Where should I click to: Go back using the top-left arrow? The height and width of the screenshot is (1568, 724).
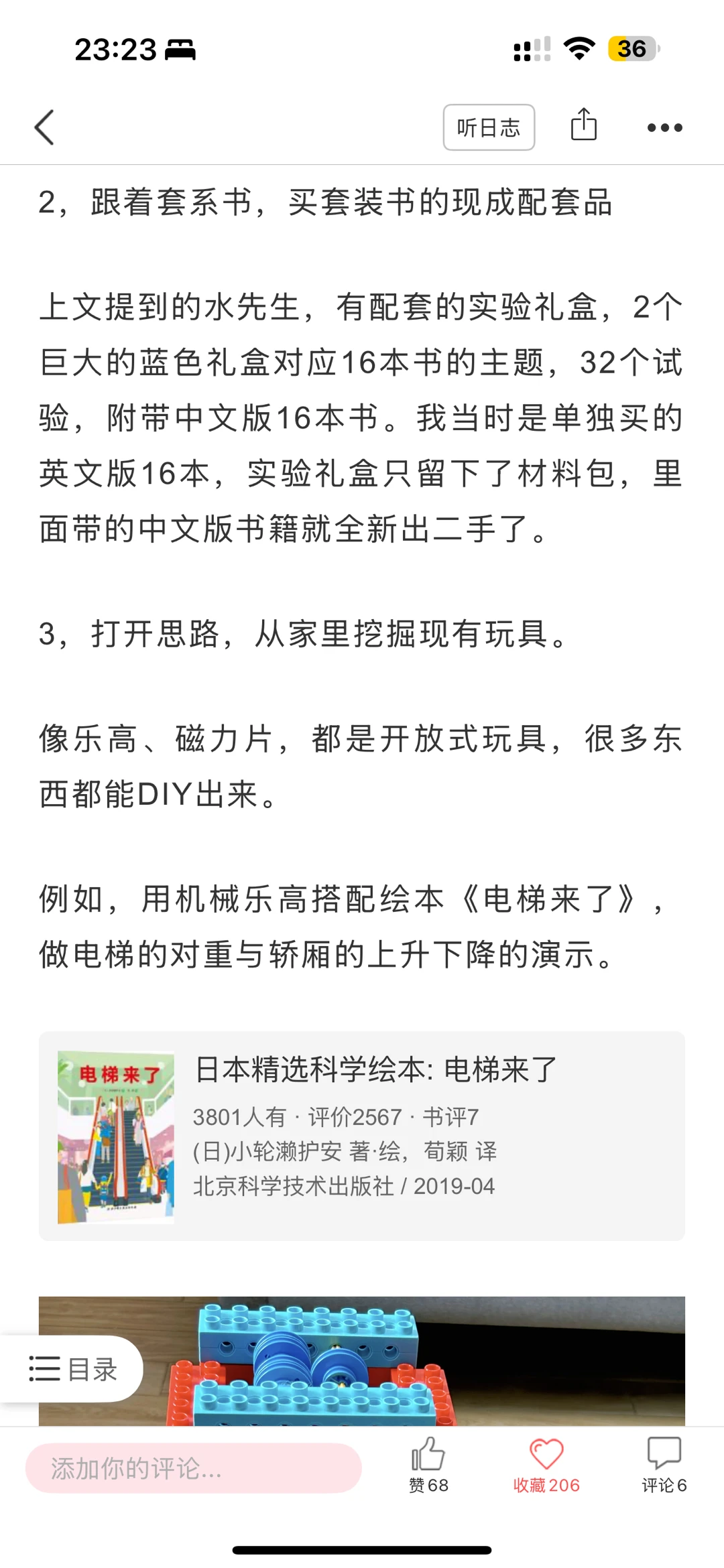[44, 127]
